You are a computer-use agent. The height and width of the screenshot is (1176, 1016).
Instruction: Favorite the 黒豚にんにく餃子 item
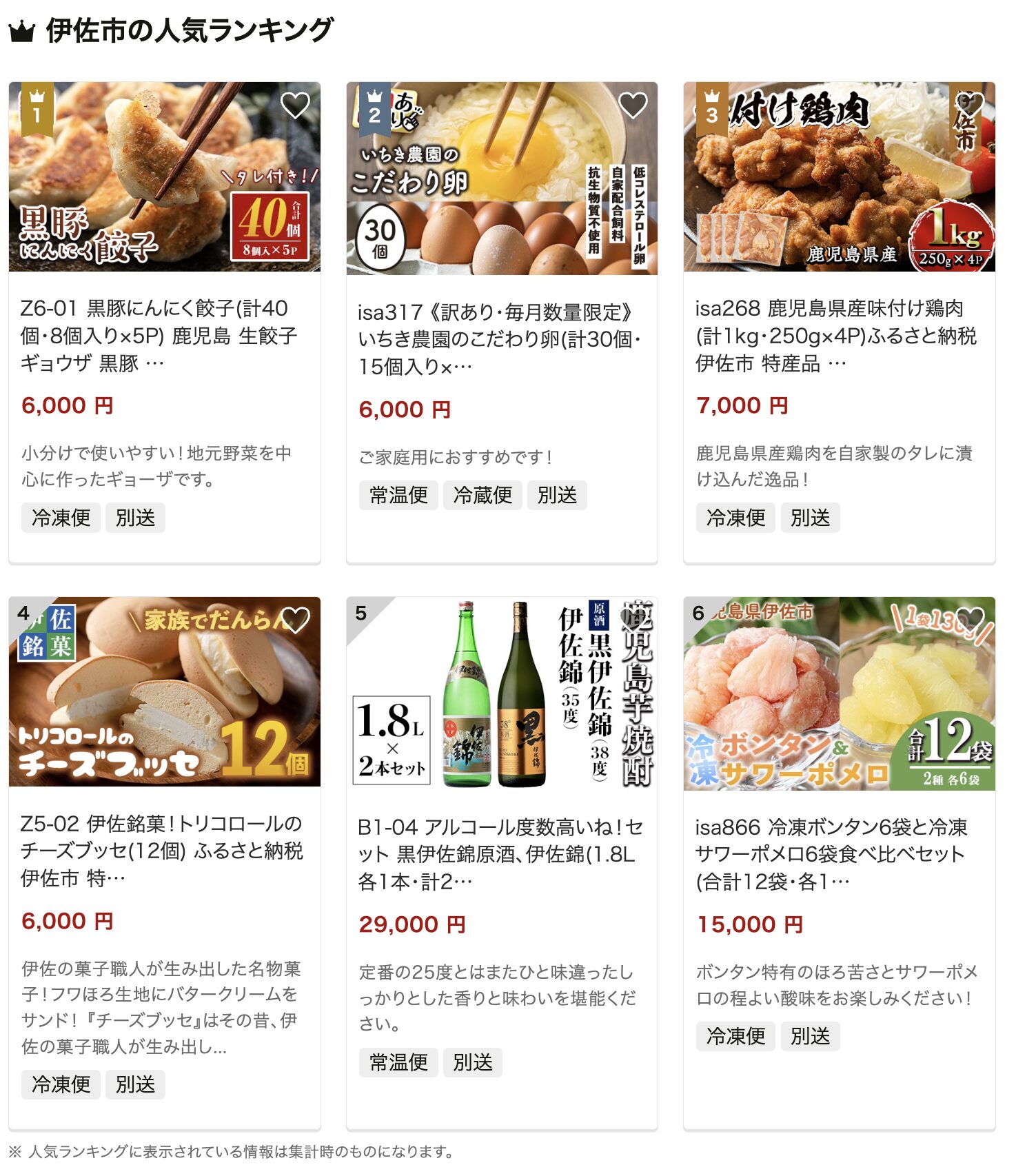(x=295, y=105)
